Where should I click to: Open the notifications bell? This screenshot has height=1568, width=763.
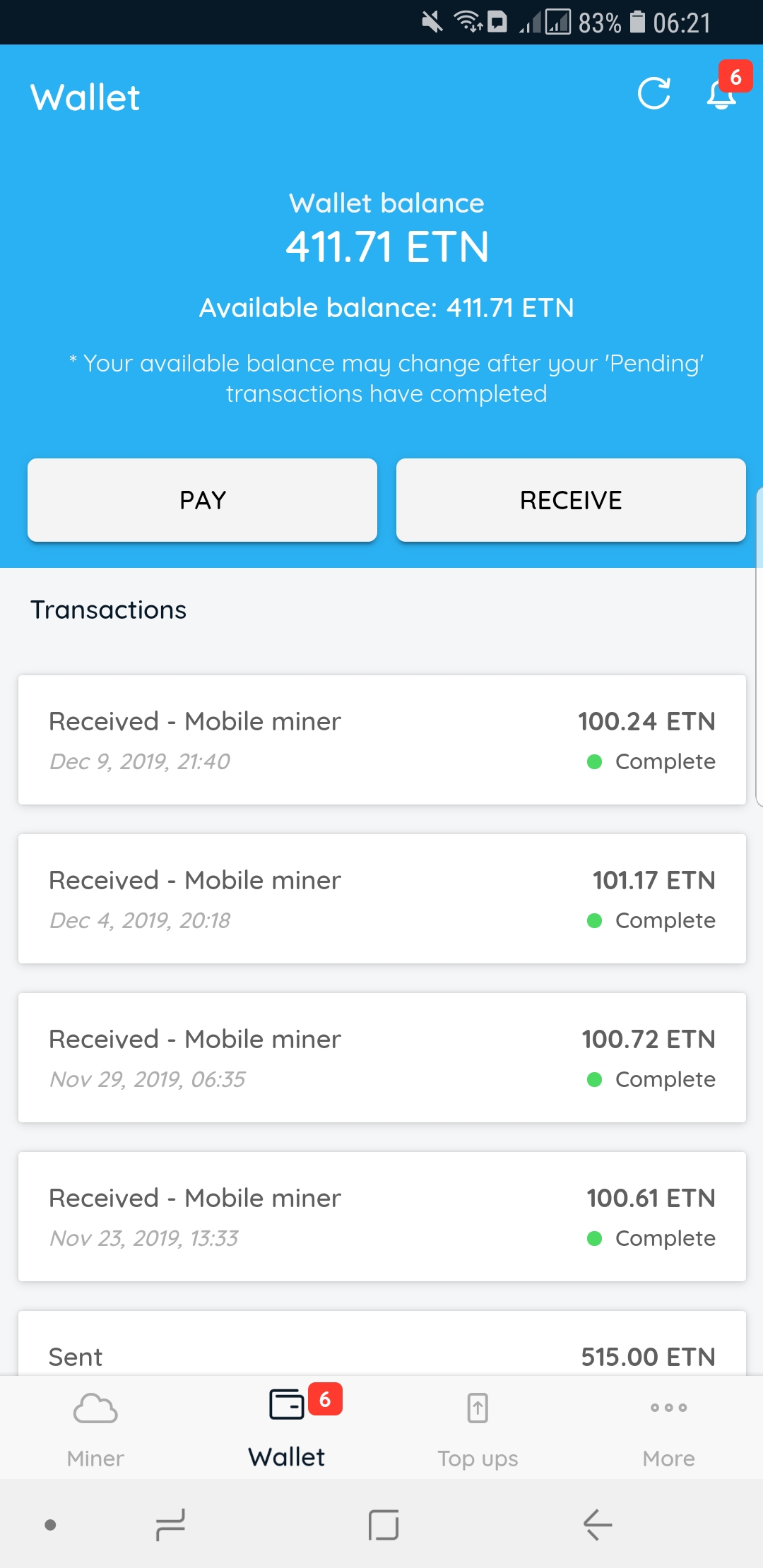[721, 94]
